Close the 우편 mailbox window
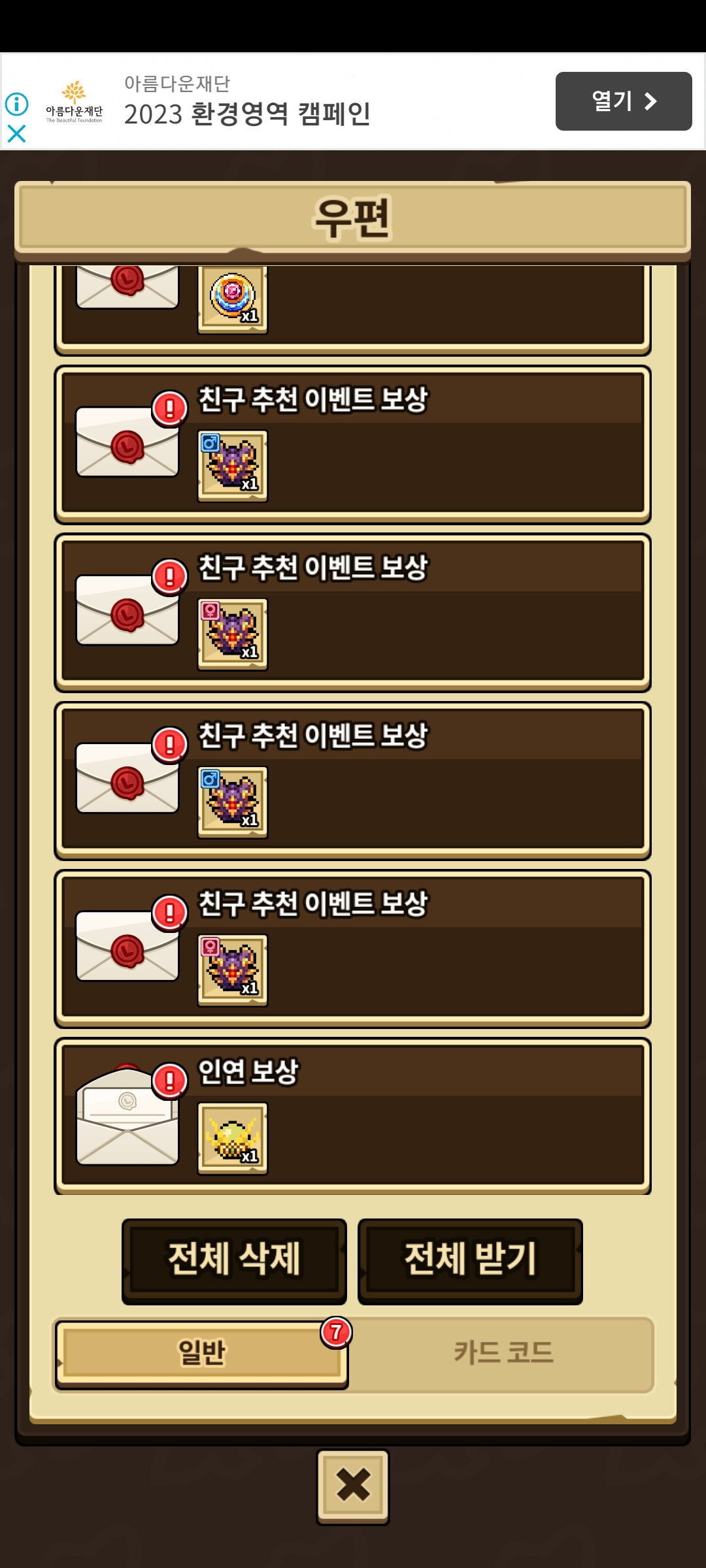Image resolution: width=706 pixels, height=1568 pixels. pos(353,1486)
